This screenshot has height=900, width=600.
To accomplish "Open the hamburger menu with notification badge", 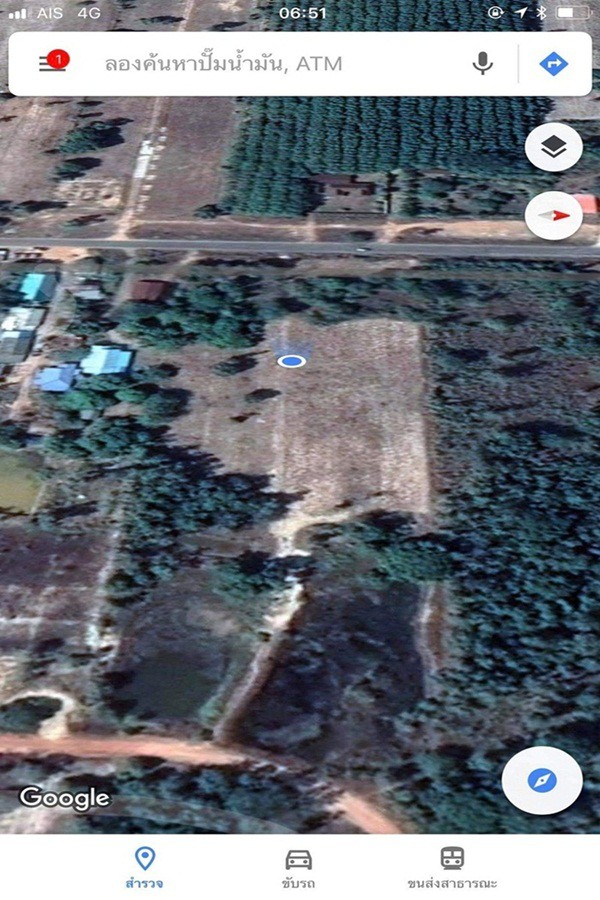I will [50, 64].
